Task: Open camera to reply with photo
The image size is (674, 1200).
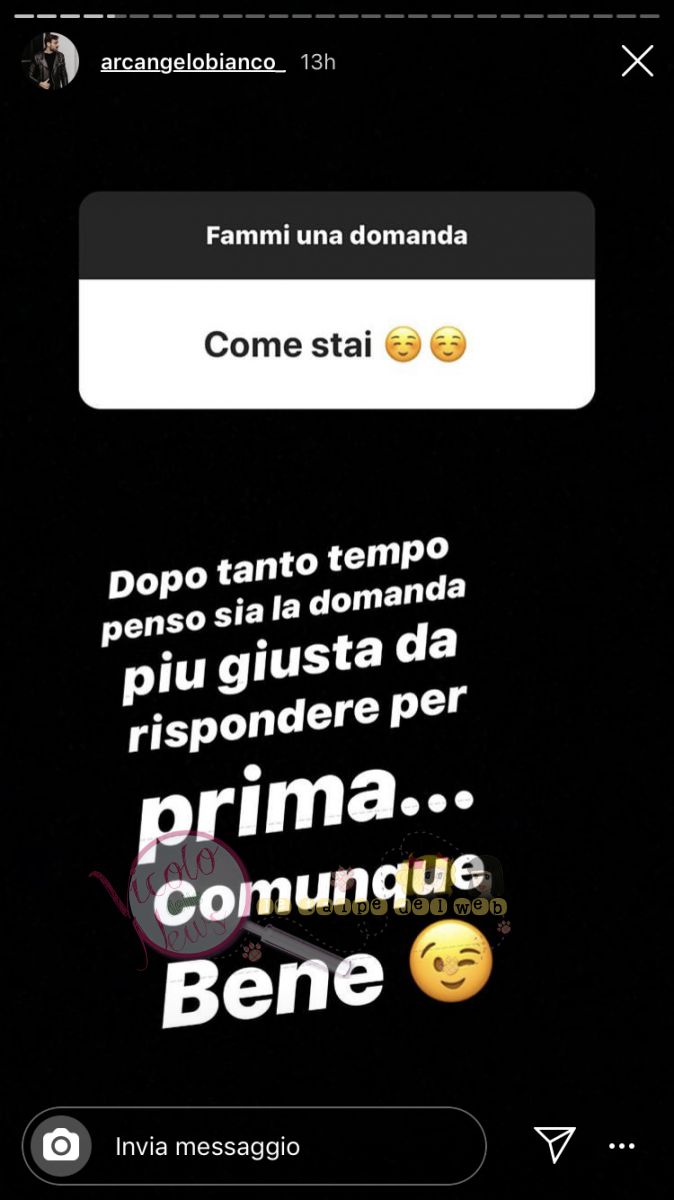Action: click(x=61, y=1146)
